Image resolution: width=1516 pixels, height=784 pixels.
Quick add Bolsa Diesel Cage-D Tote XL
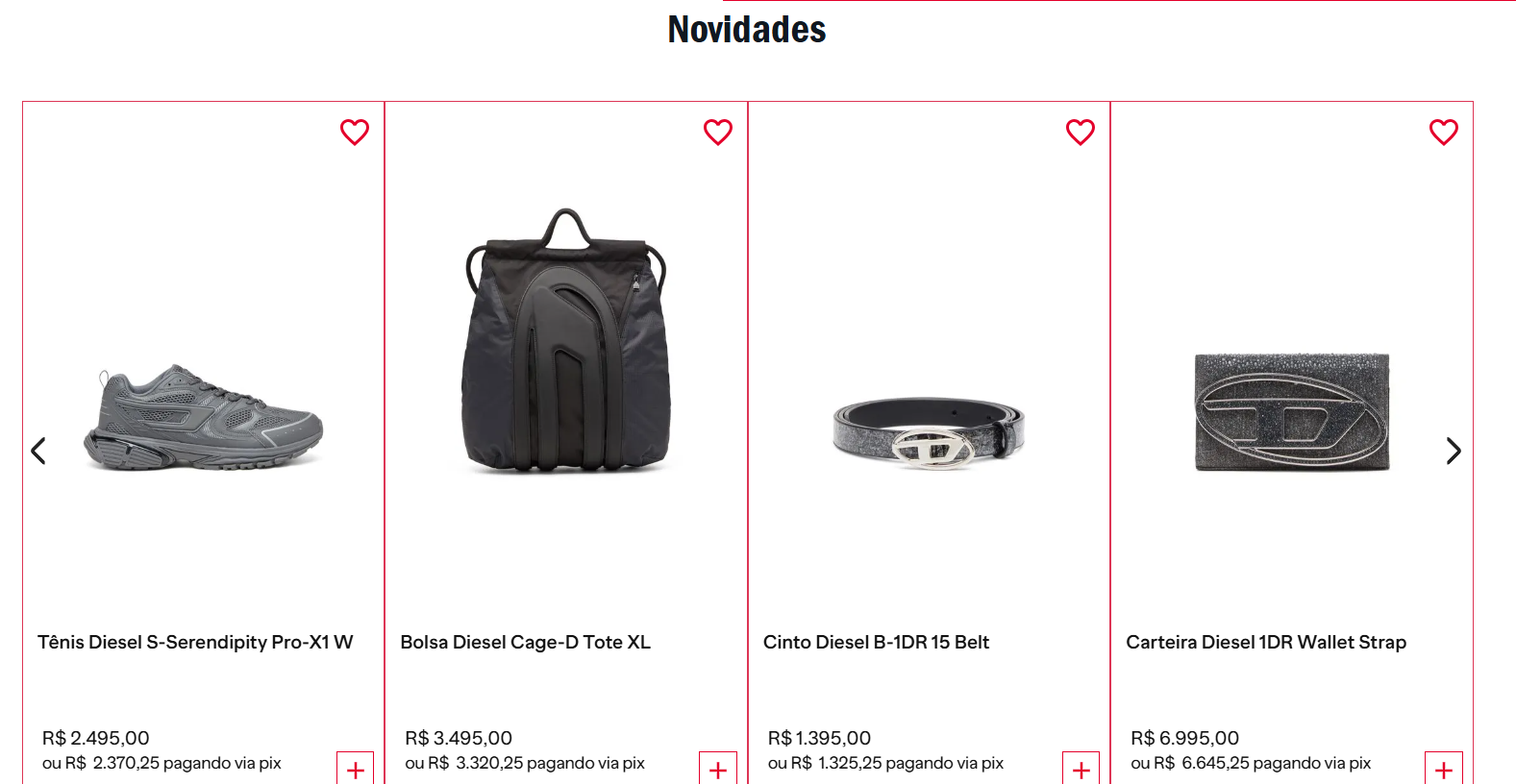(x=718, y=770)
